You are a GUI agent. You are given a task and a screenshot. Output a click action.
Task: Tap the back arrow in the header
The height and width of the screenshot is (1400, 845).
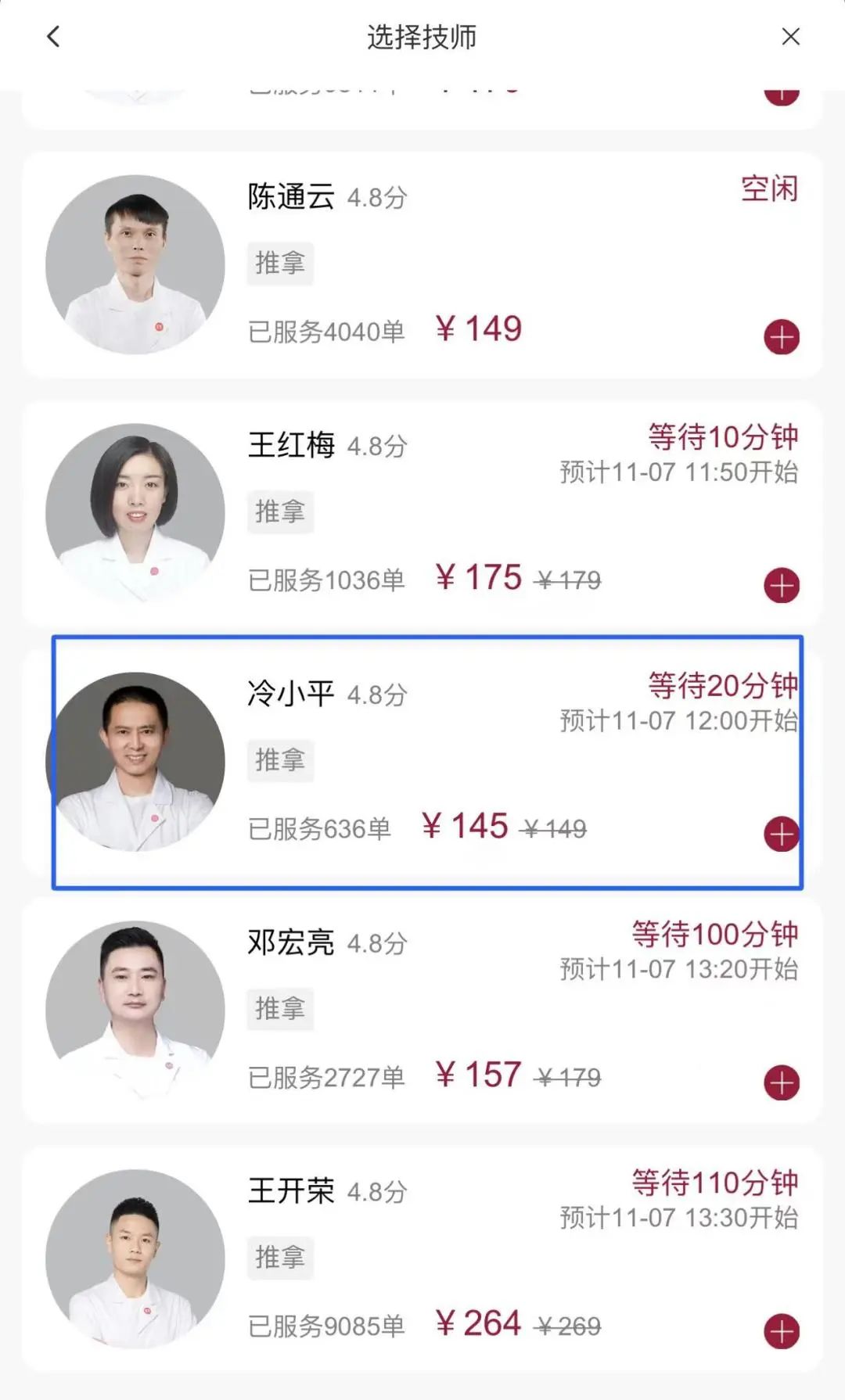52,37
